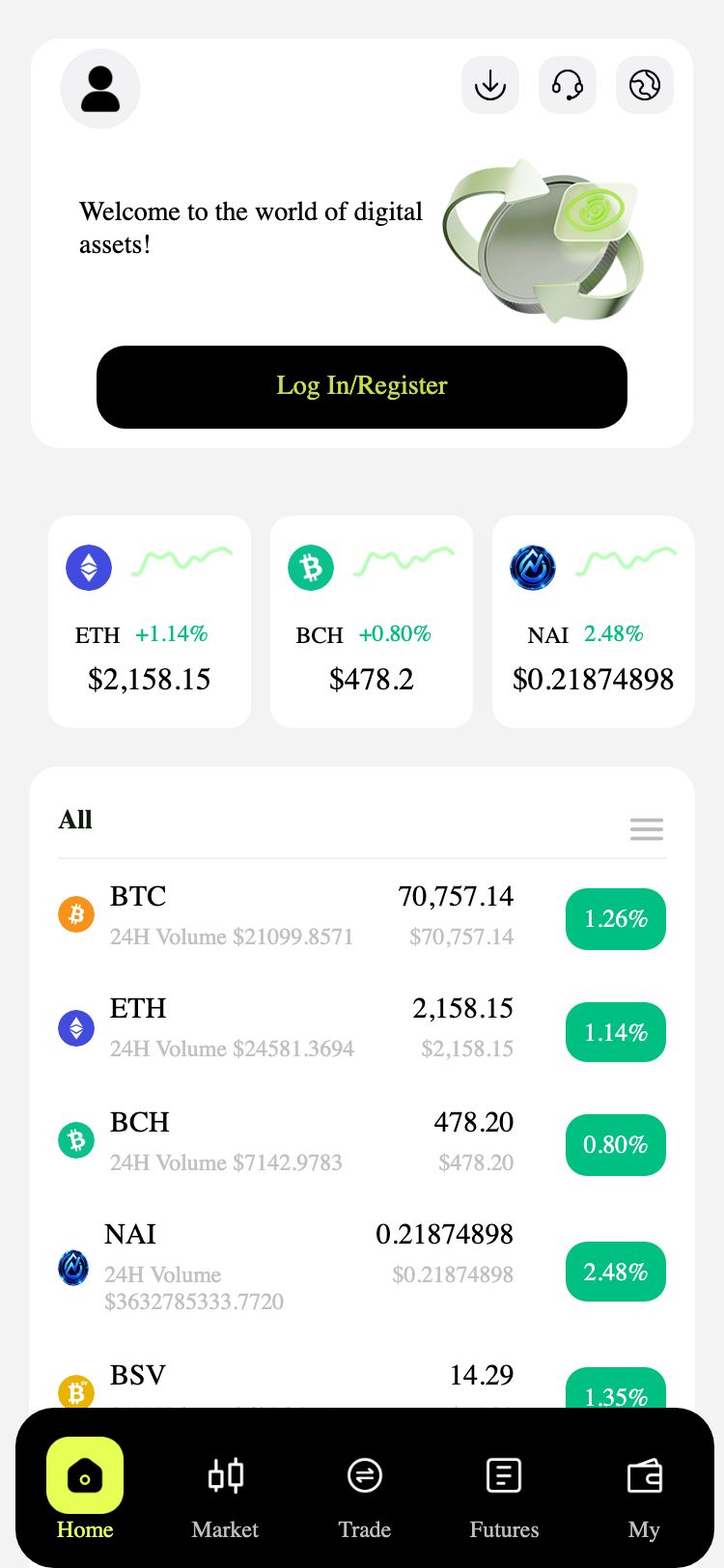The height and width of the screenshot is (1568, 724).
Task: Open the Futures contract icon
Action: click(504, 1475)
